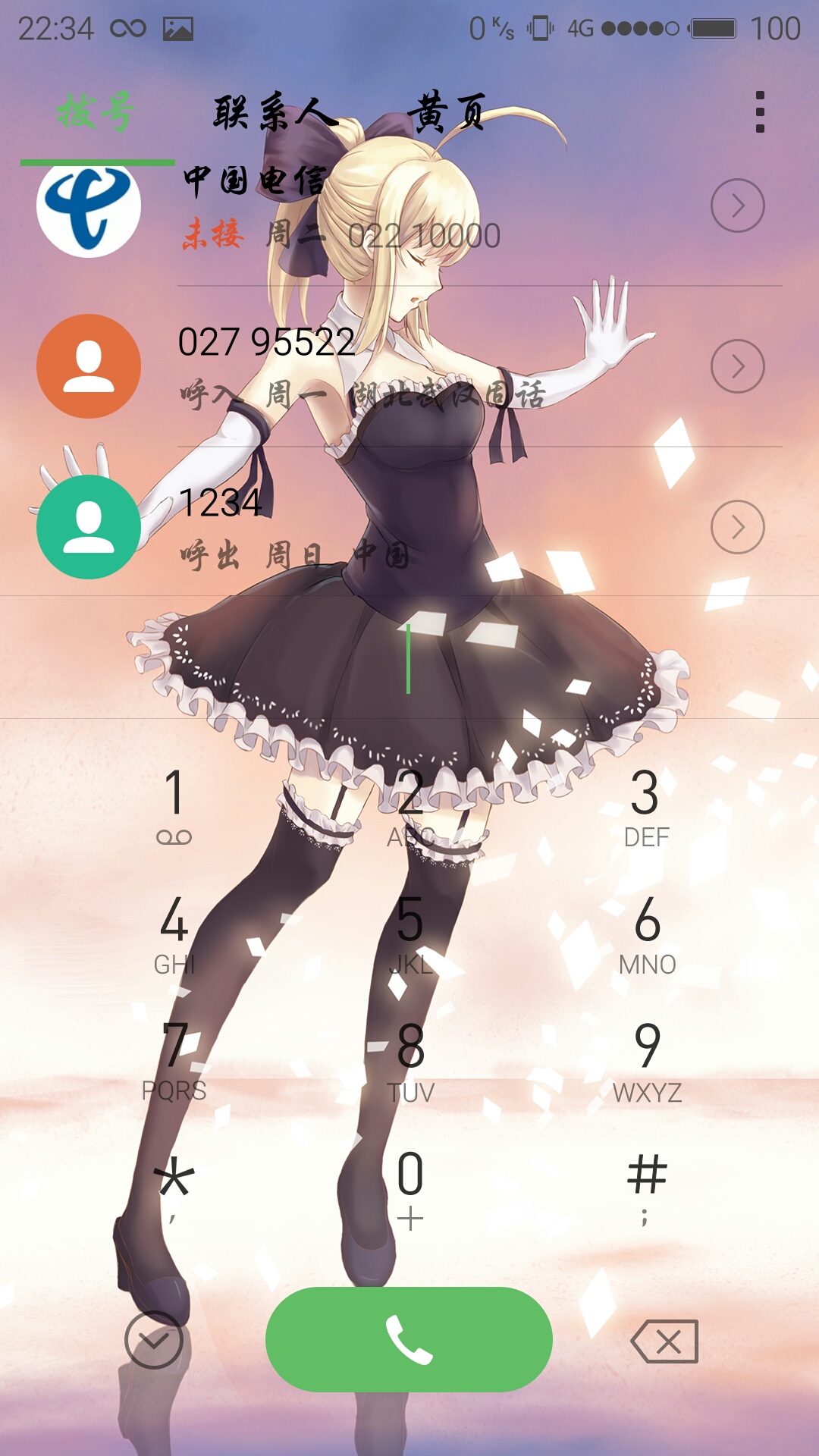Viewport: 819px width, 1456px height.
Task: Tap the star key on keypad
Action: point(174,1188)
